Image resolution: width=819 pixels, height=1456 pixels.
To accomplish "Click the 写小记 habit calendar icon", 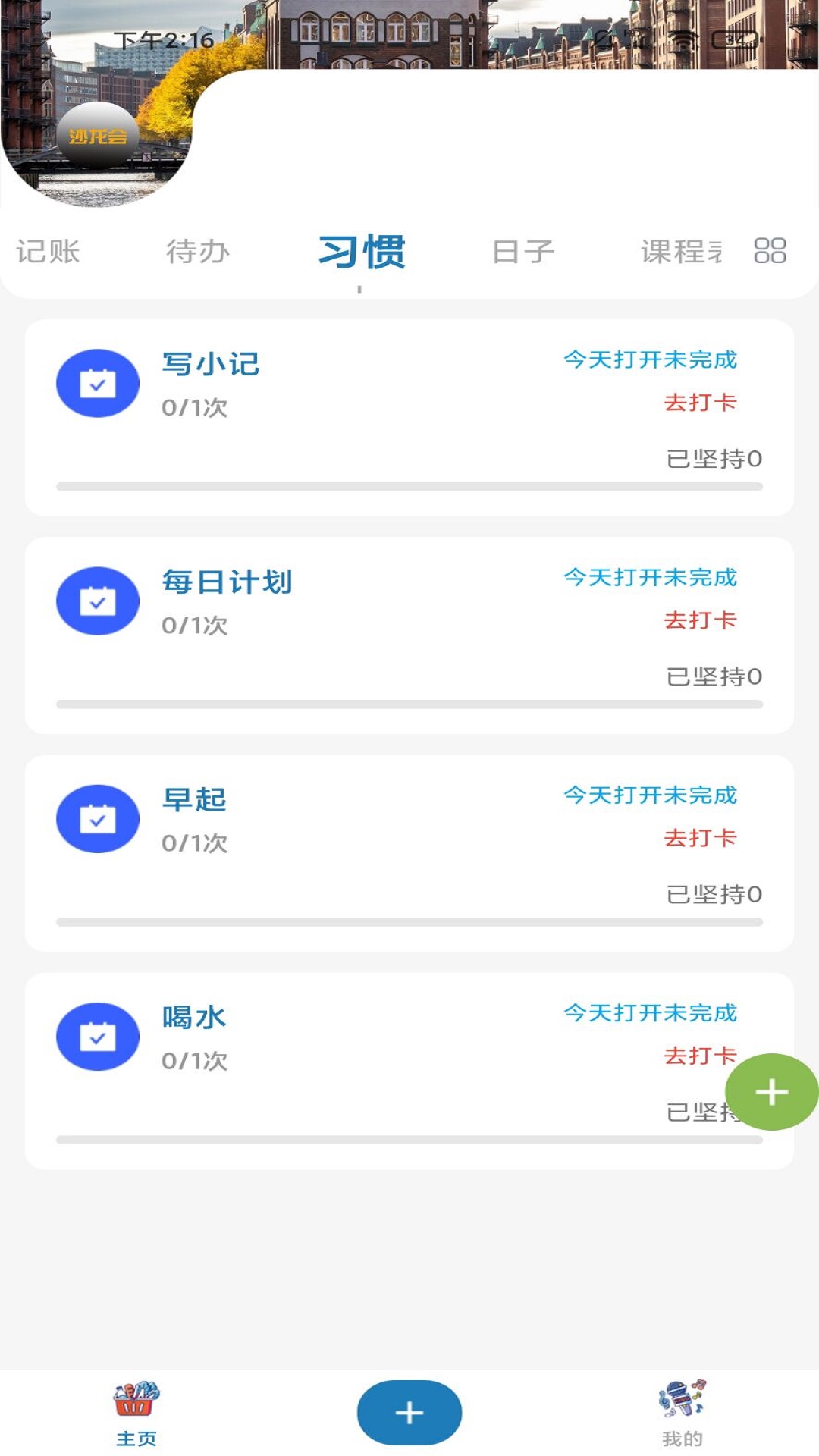I will coord(98,383).
